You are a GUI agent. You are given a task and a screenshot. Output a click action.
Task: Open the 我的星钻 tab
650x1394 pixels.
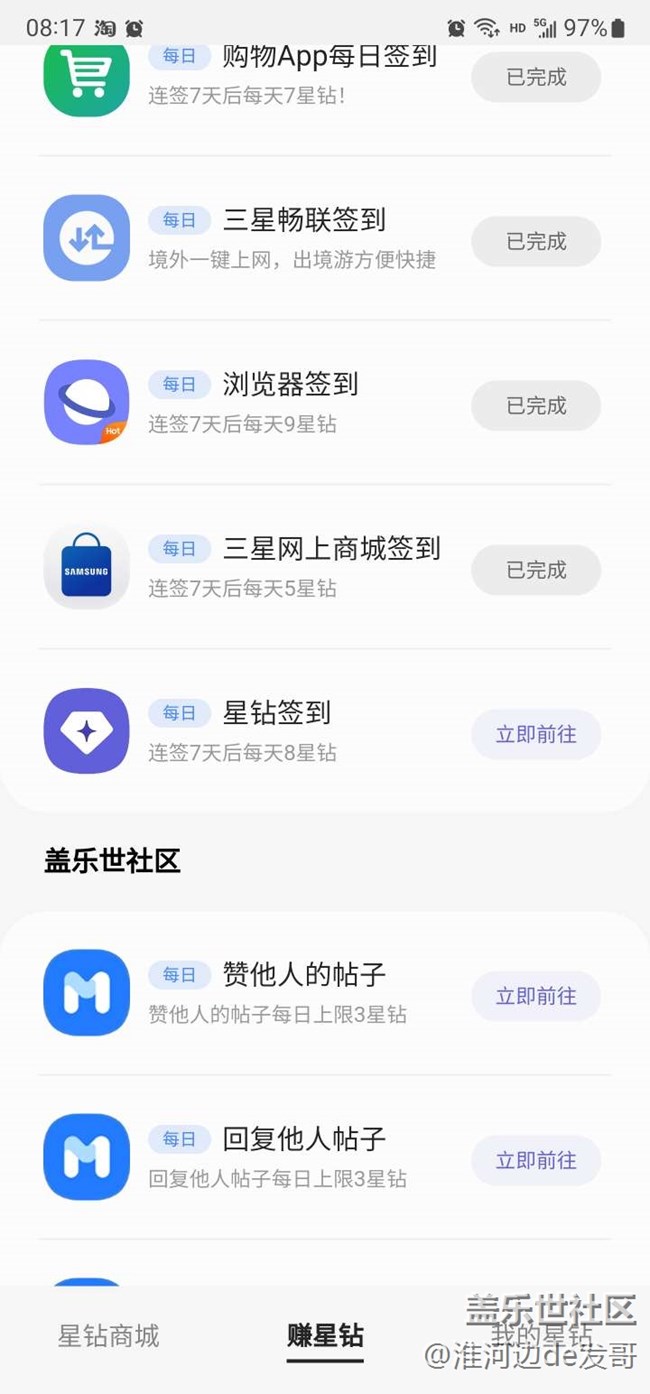coord(541,1336)
